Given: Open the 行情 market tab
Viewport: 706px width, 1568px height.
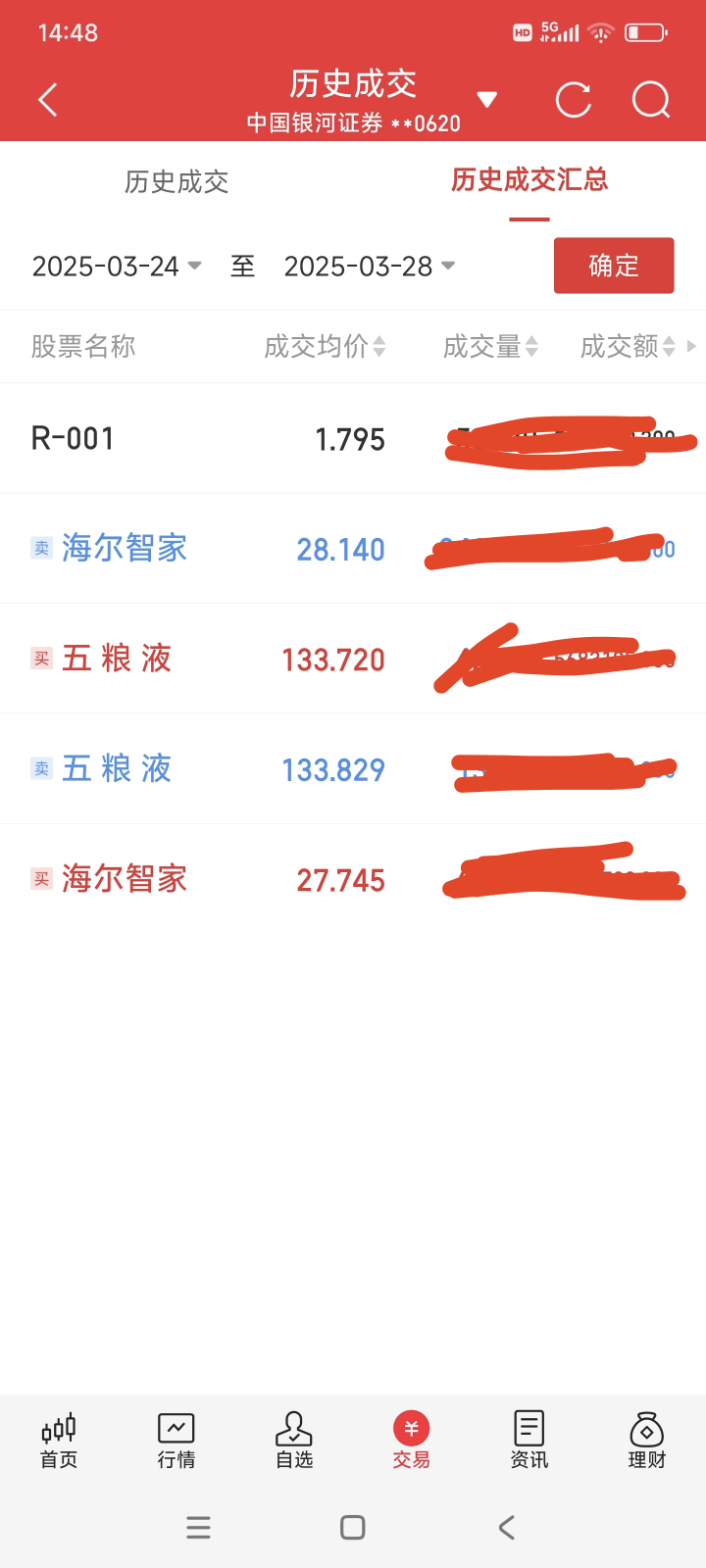Looking at the screenshot, I should pyautogui.click(x=176, y=1441).
